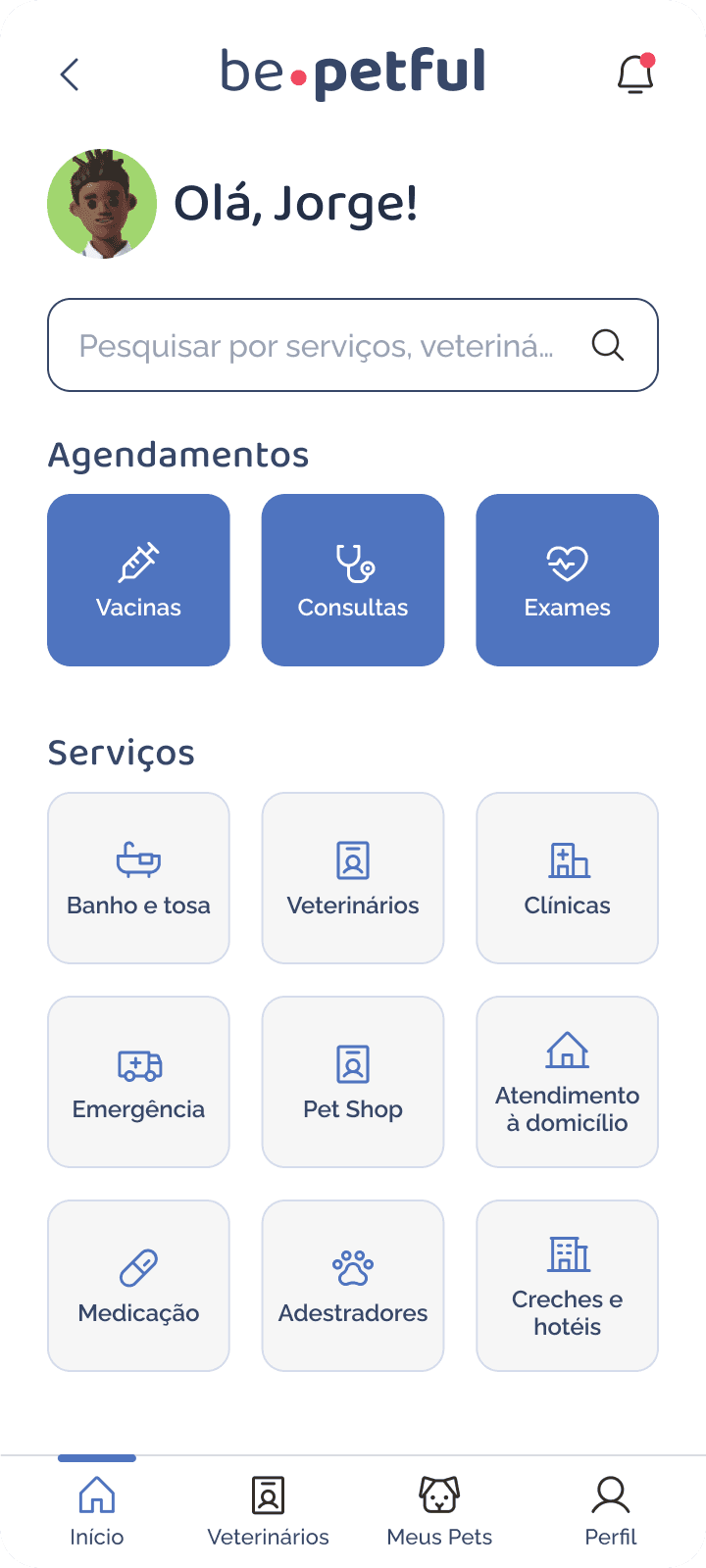Open the Perfil tab
706x1568 pixels.
[x=611, y=1511]
